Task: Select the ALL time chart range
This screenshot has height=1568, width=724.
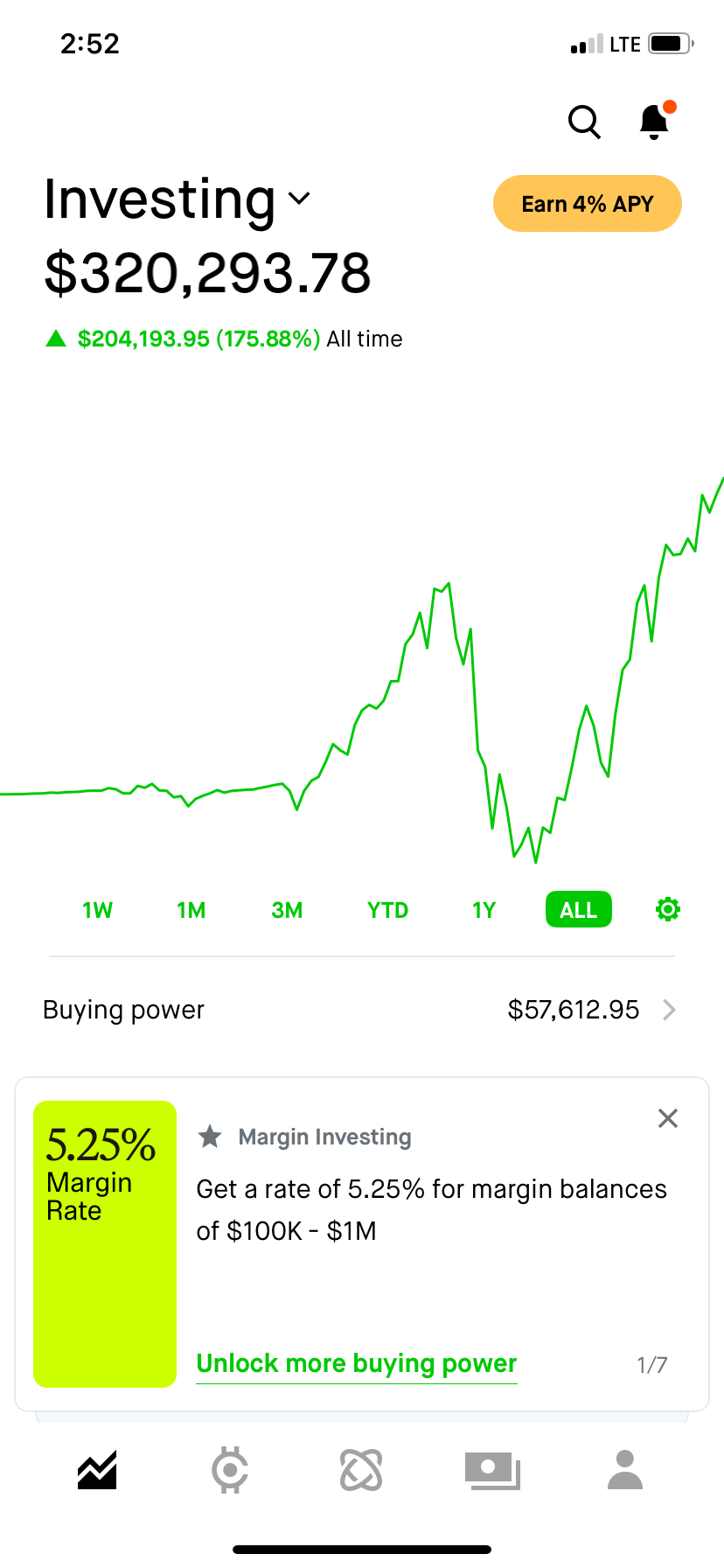Action: (x=578, y=910)
